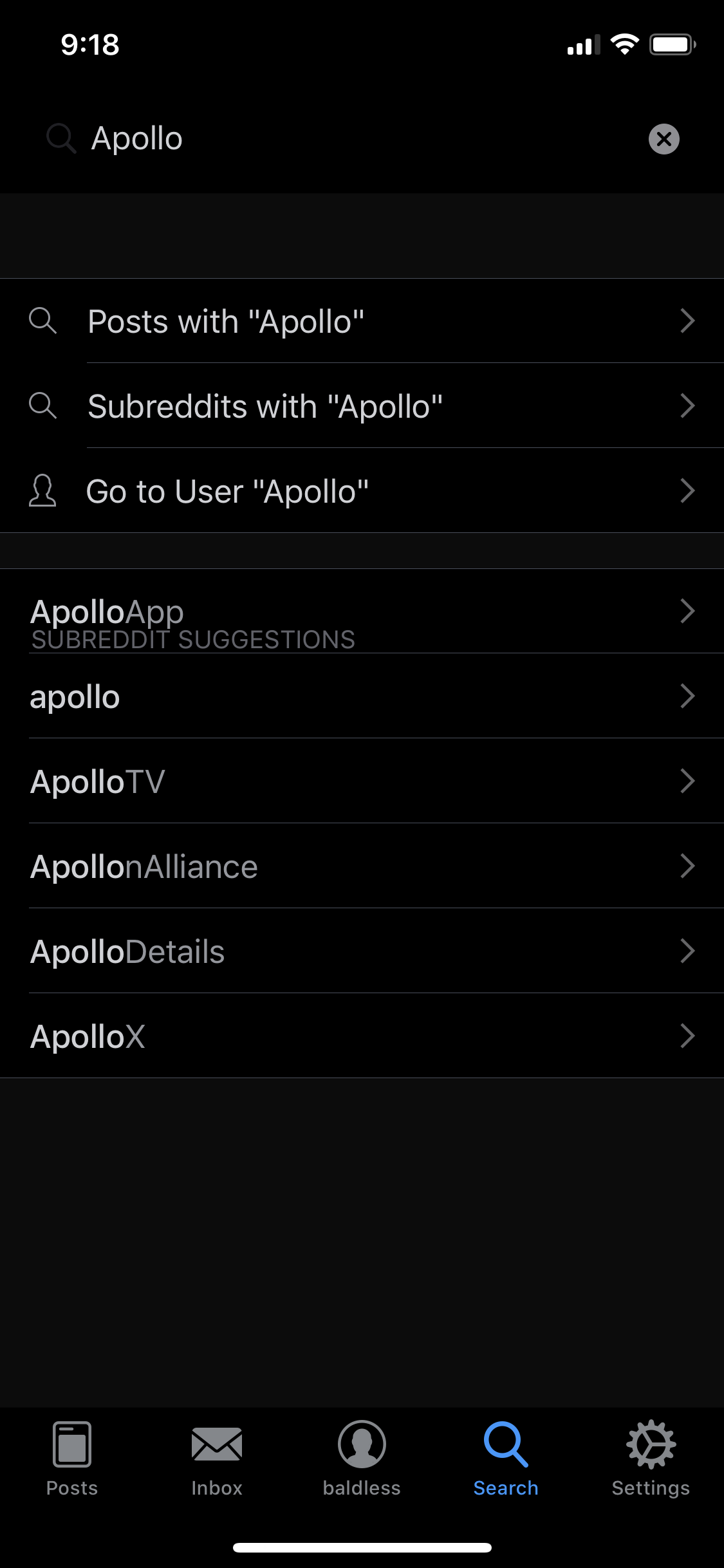Open the ApolloX subreddit
Image resolution: width=724 pixels, height=1568 pixels.
click(x=362, y=1036)
